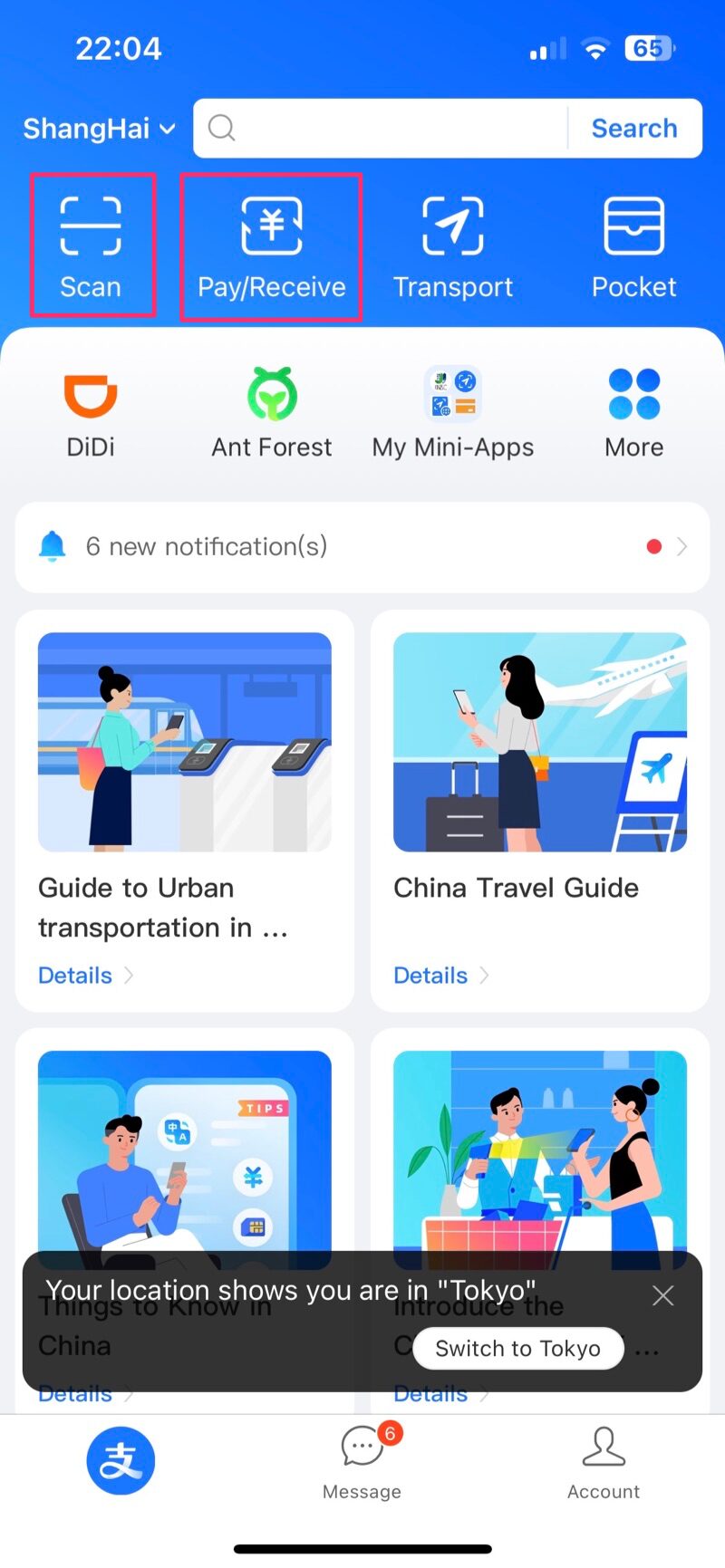The width and height of the screenshot is (725, 1568).
Task: Tap the Search button
Action: pos(633,128)
